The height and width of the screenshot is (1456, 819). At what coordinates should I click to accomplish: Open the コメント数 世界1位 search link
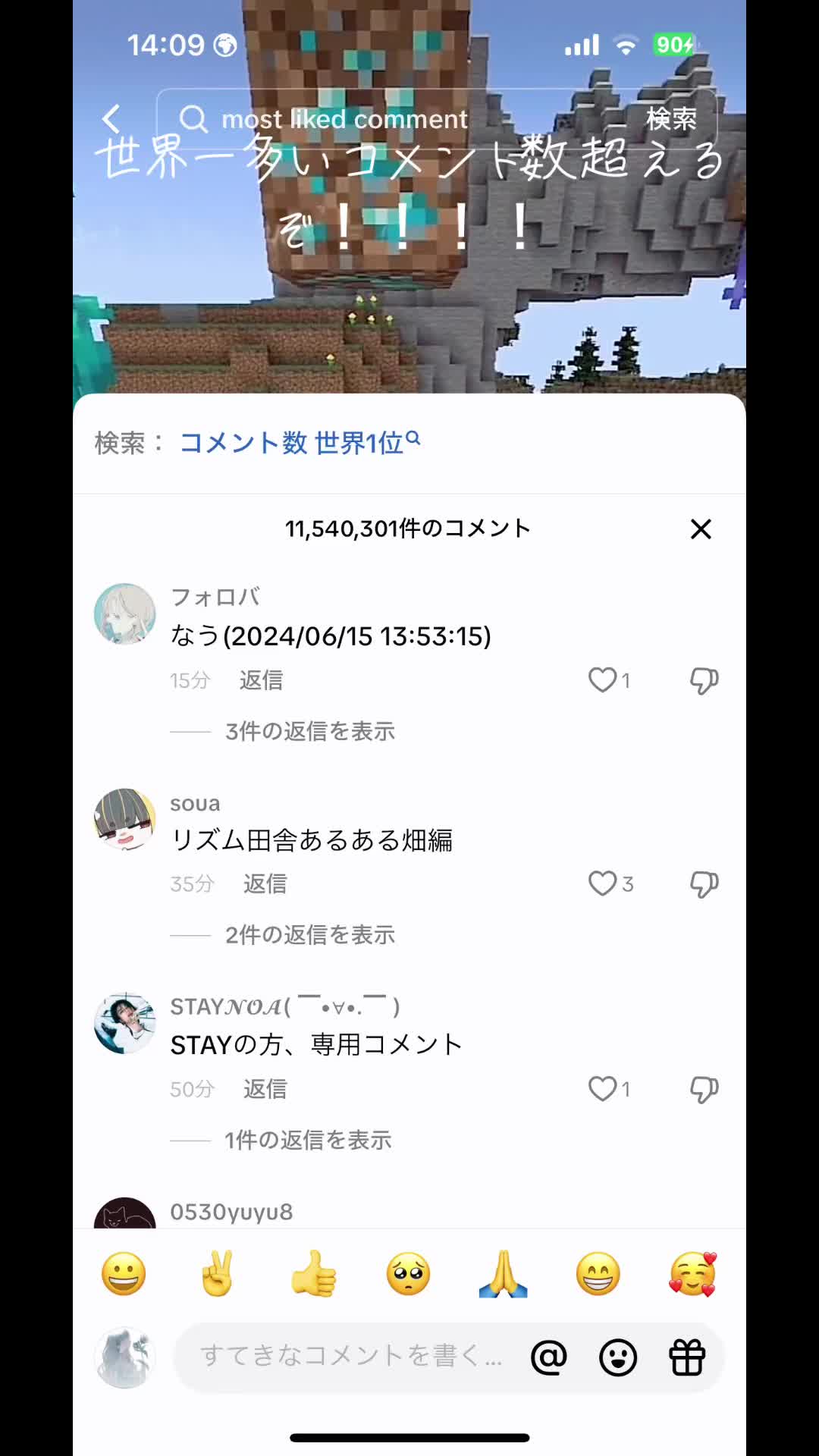299,442
